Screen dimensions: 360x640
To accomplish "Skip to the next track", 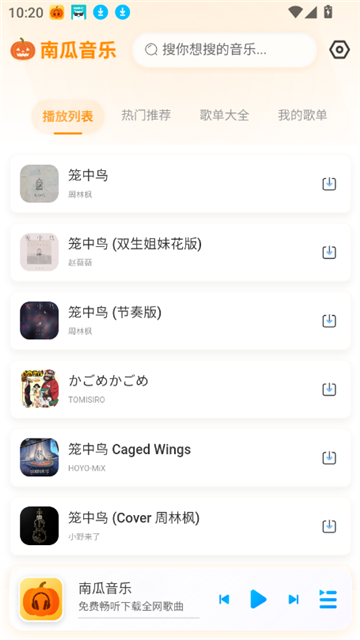I will tap(293, 599).
